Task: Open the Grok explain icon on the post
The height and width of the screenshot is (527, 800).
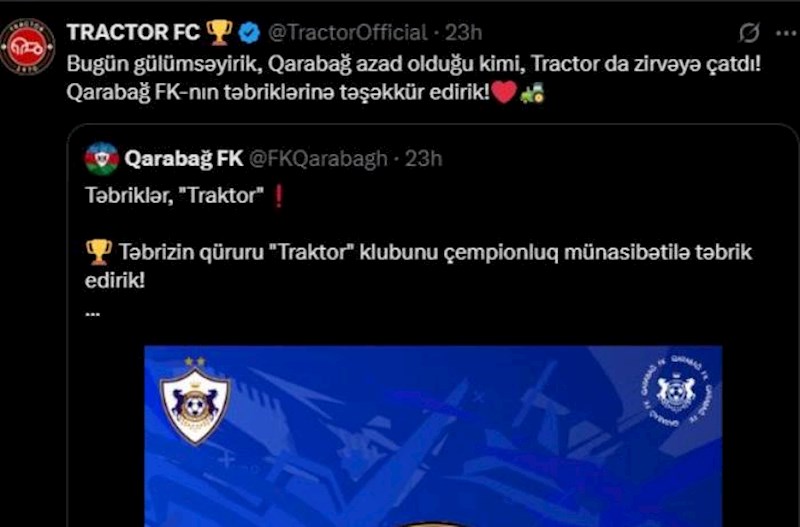Action: 749,33
